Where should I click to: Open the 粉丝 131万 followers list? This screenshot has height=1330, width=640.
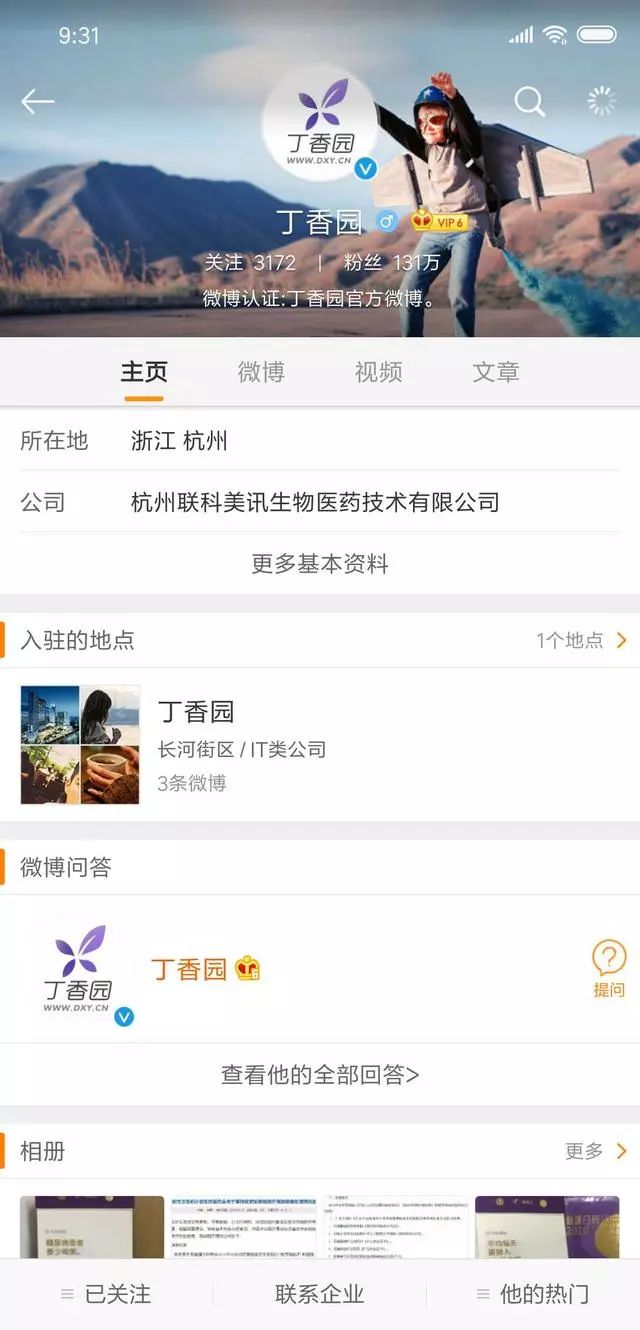pos(391,263)
